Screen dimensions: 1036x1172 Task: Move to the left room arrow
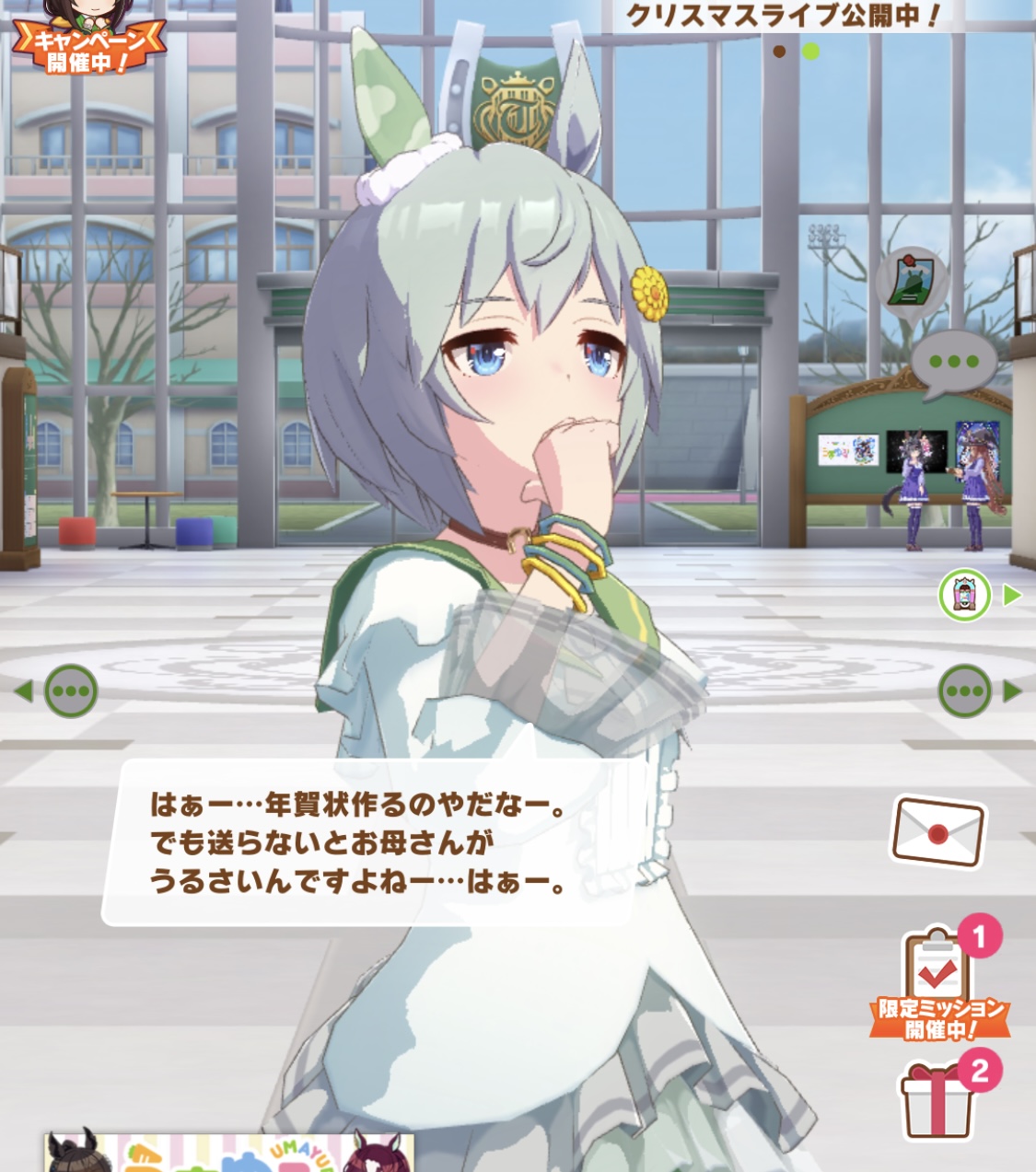click(x=57, y=690)
